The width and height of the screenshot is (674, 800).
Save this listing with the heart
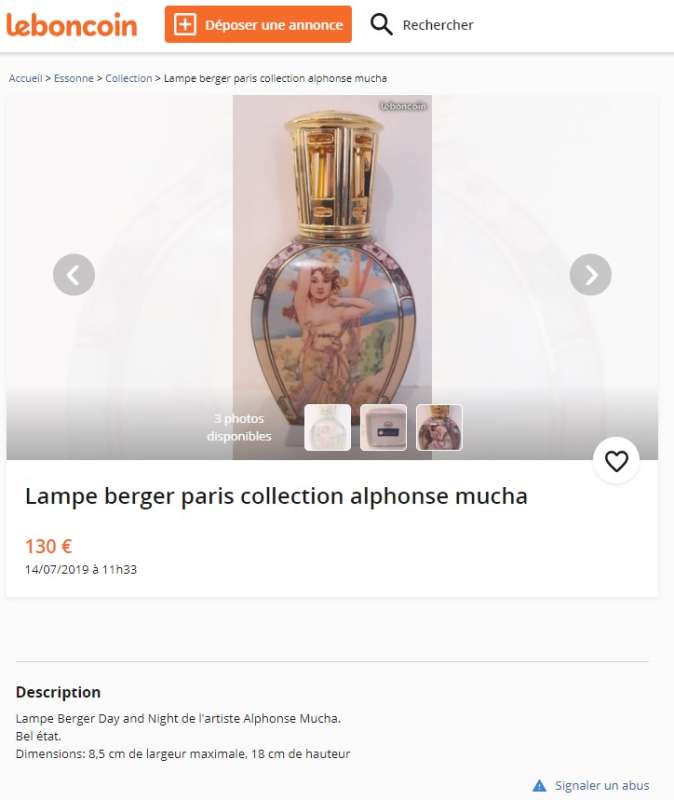point(616,461)
